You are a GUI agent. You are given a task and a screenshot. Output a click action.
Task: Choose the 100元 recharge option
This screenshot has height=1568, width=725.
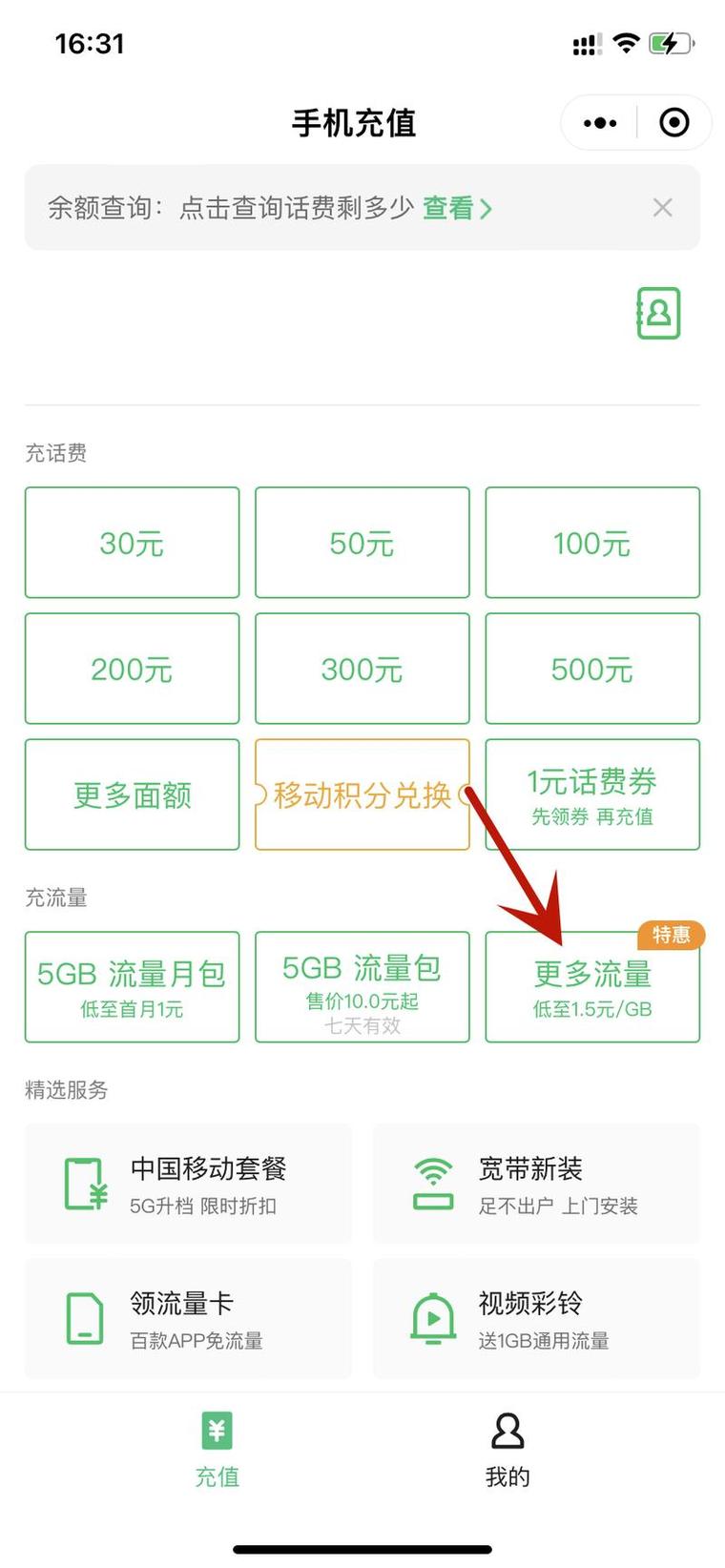pyautogui.click(x=591, y=543)
